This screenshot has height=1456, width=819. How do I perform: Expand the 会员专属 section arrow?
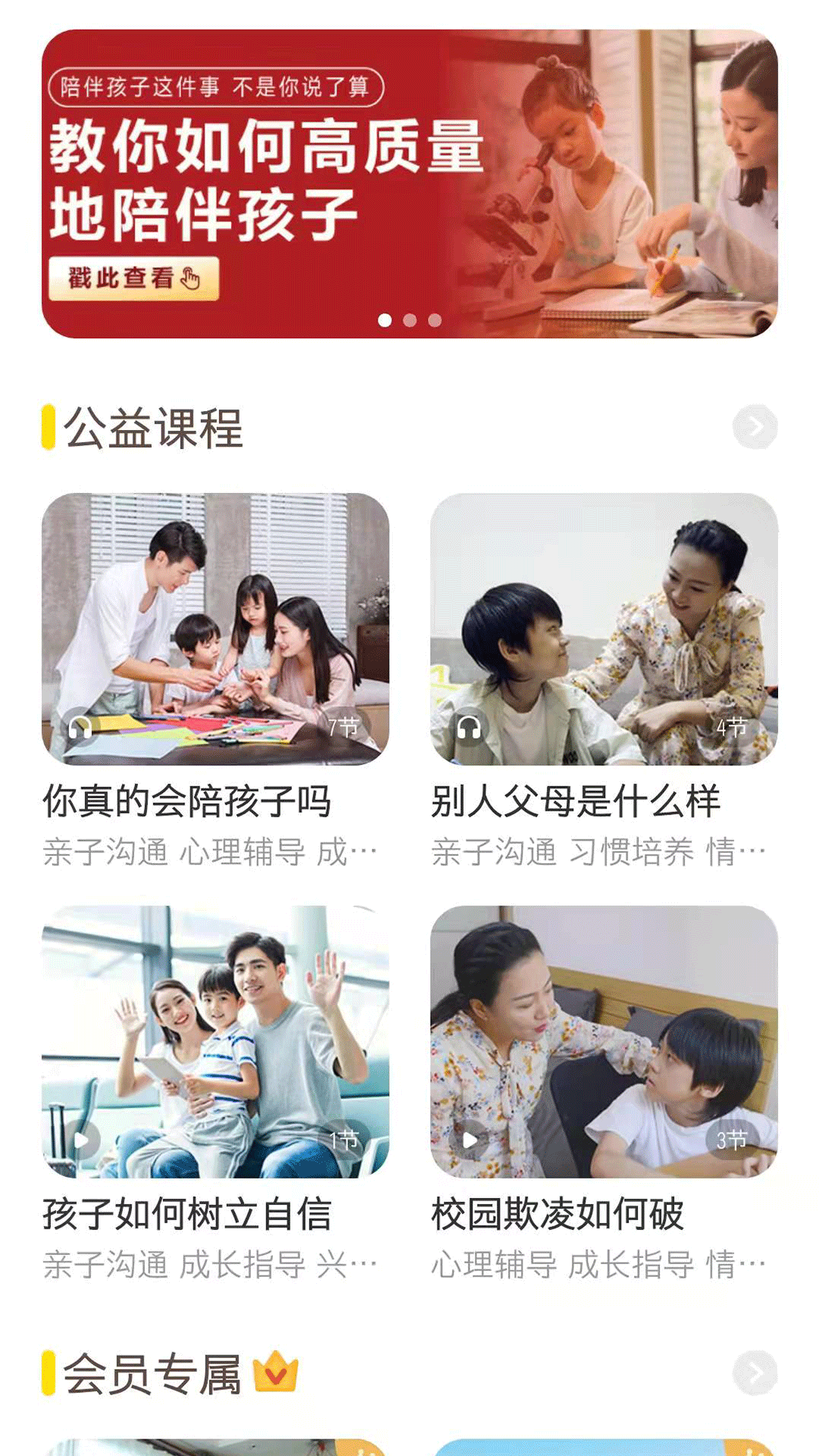[x=755, y=1373]
